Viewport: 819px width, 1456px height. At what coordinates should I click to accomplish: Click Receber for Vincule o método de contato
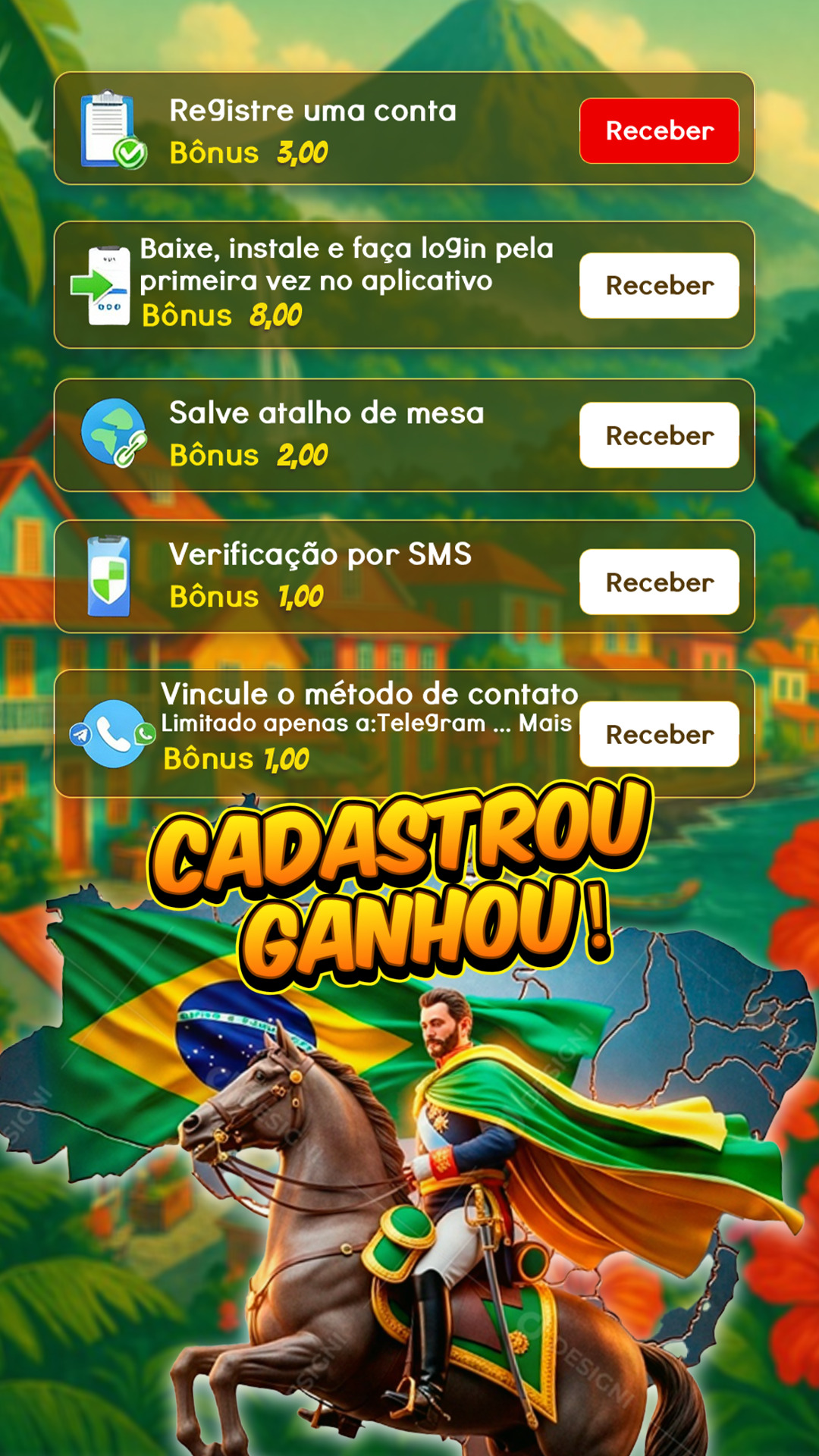pos(659,734)
